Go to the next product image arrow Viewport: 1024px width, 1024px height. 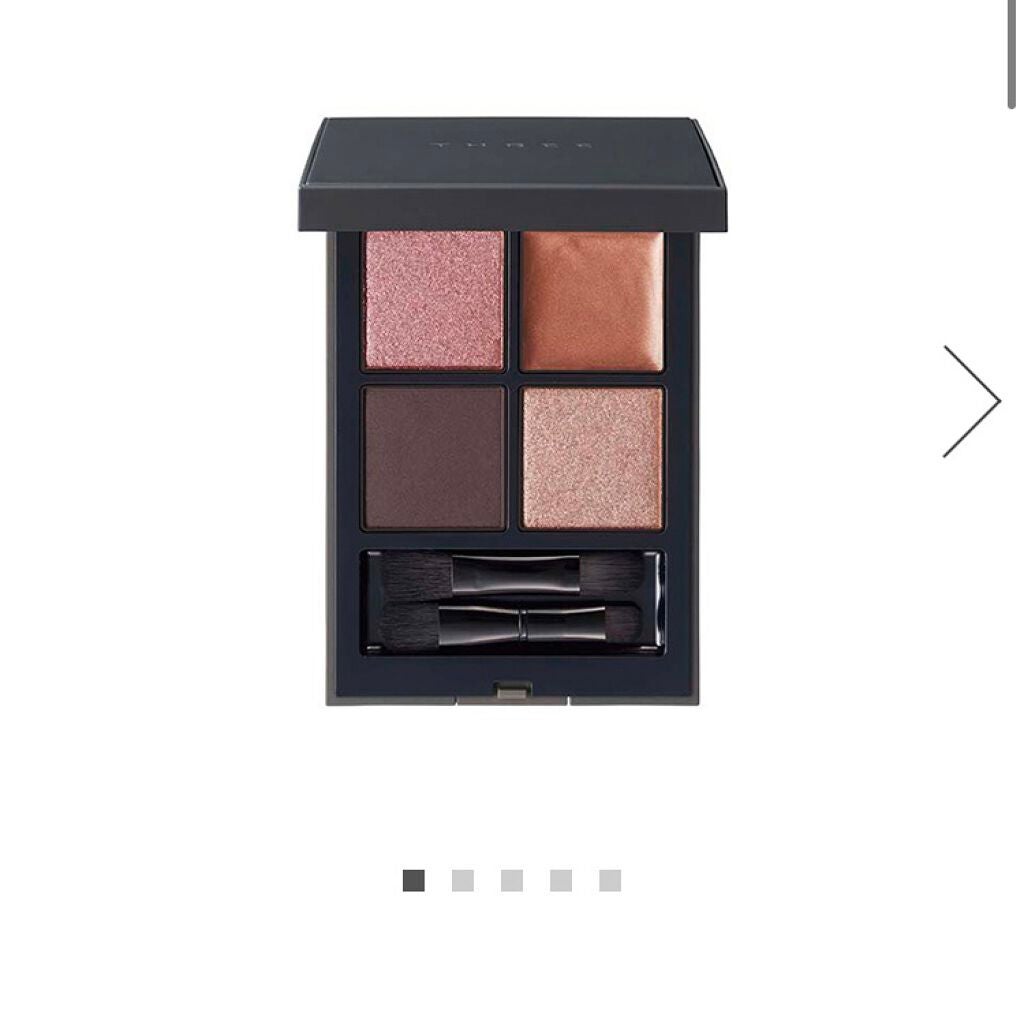coord(971,401)
